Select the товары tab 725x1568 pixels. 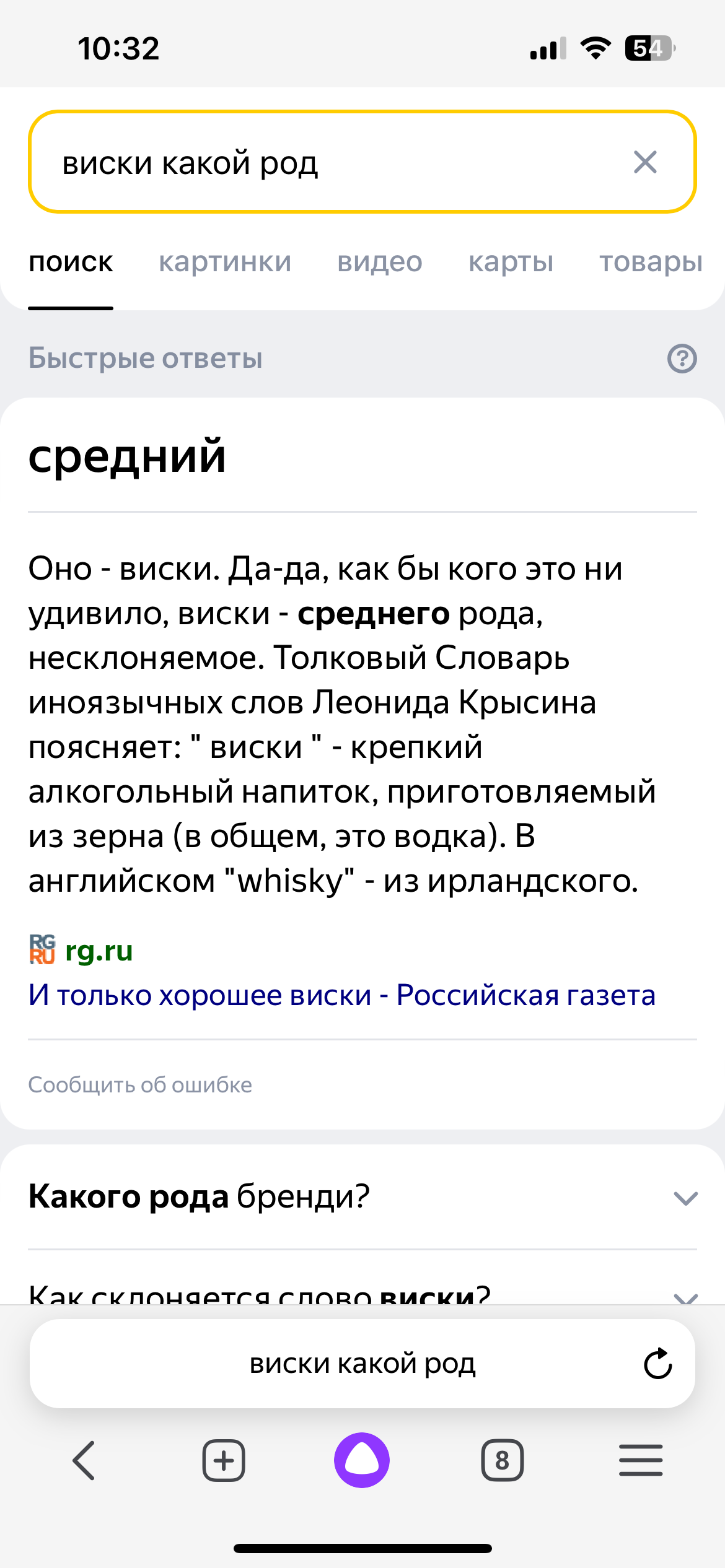(x=651, y=262)
